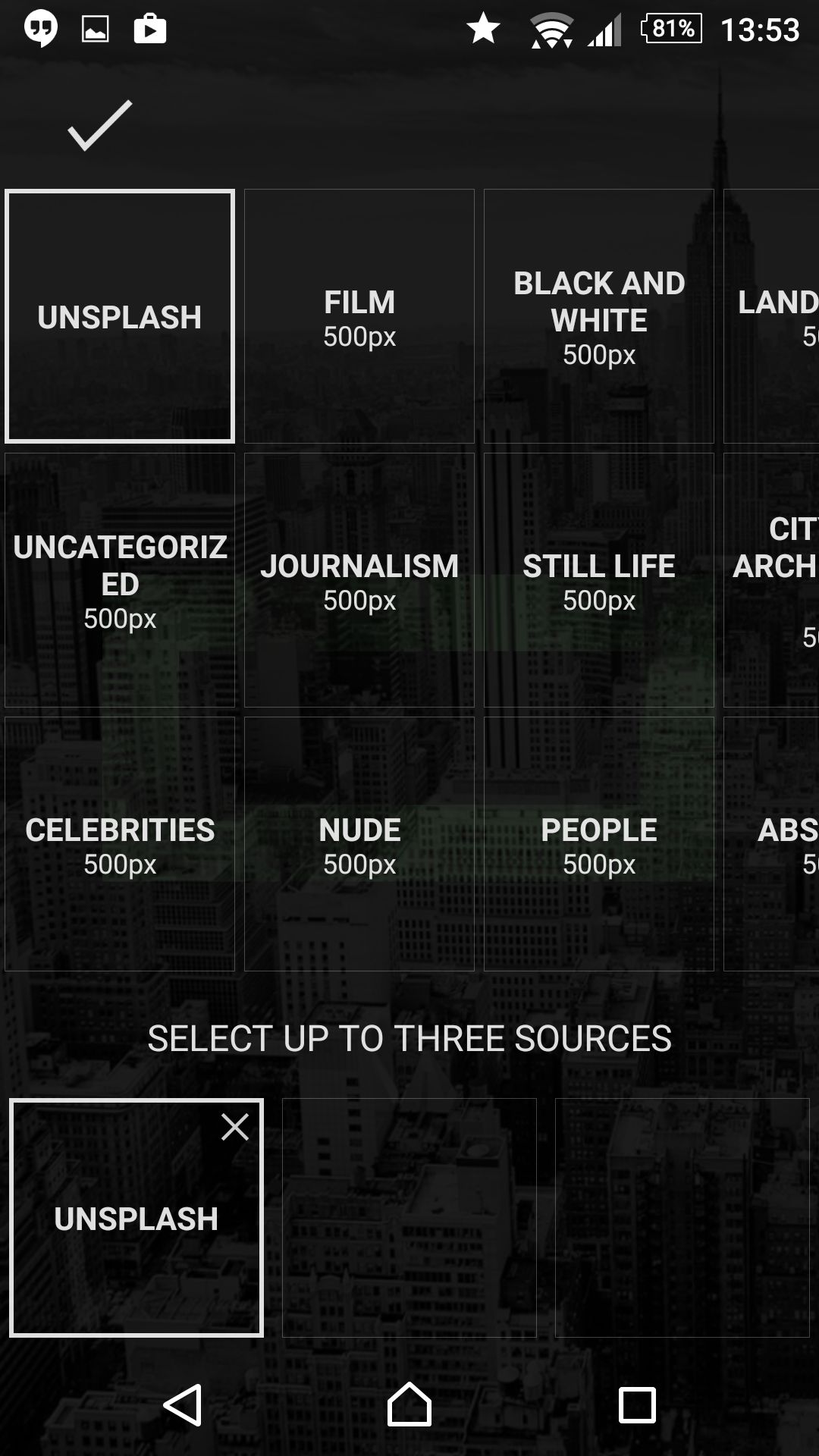The height and width of the screenshot is (1456, 819).
Task: Select the Unsplash source tile in the grid
Action: coord(120,316)
